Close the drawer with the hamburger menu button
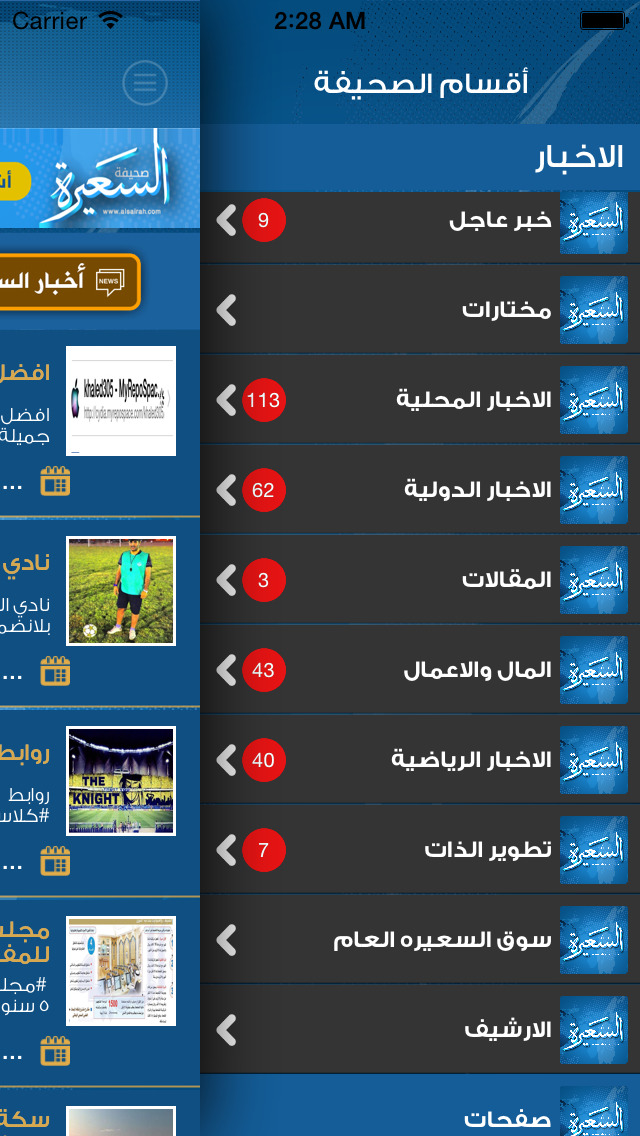 coord(145,83)
